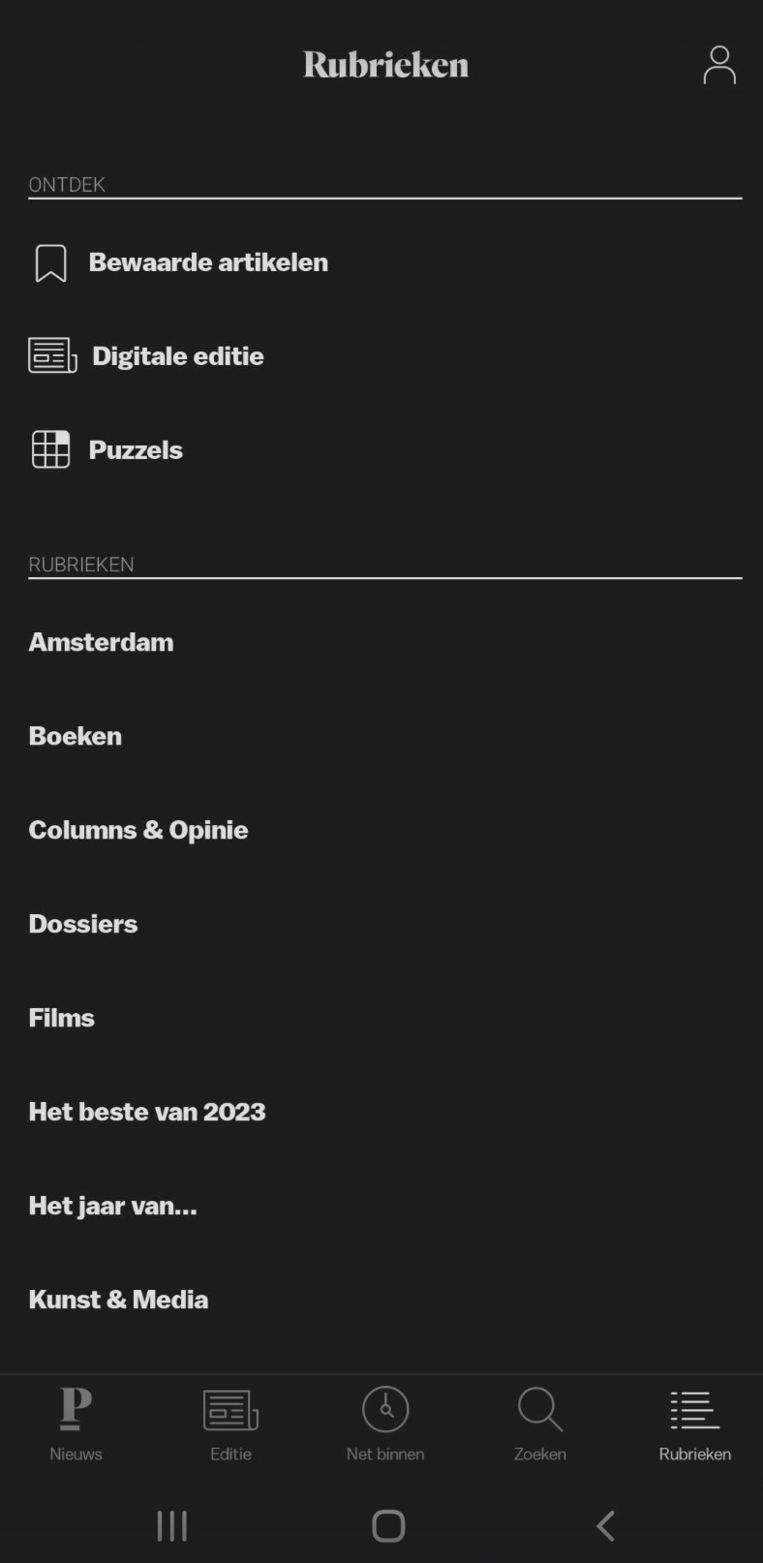Open Puzzels section
This screenshot has height=1563, width=763.
135,451
